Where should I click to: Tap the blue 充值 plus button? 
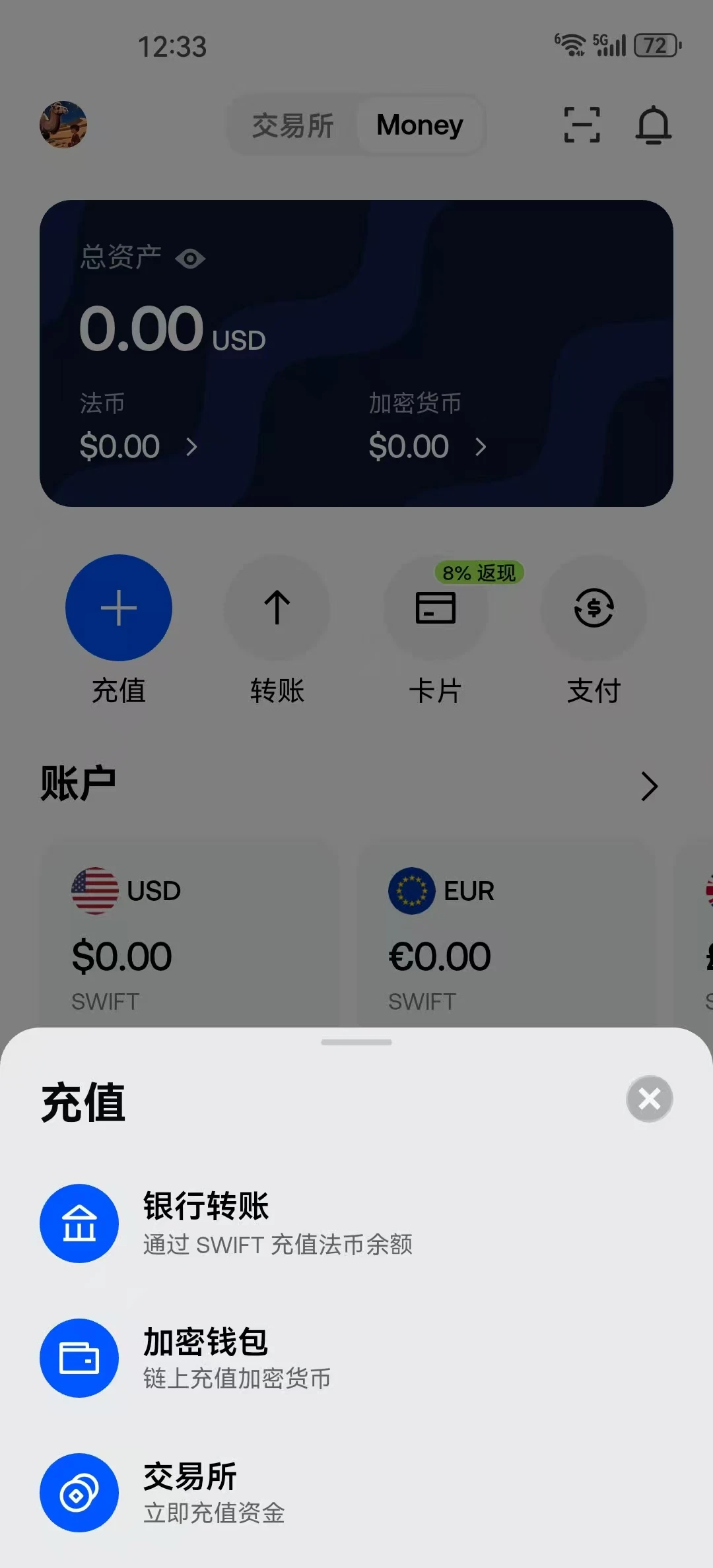pyautogui.click(x=119, y=608)
